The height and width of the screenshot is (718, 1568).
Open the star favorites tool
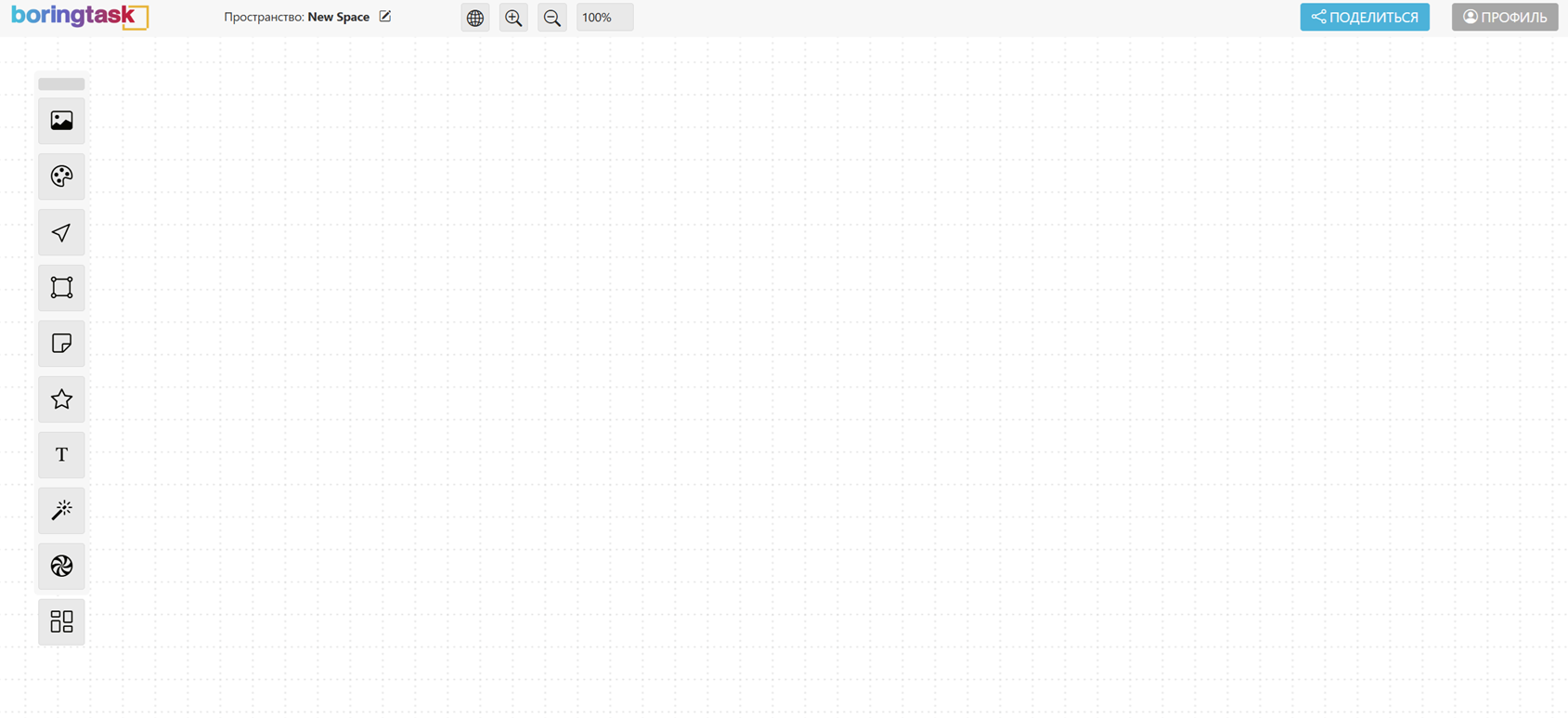pos(61,399)
